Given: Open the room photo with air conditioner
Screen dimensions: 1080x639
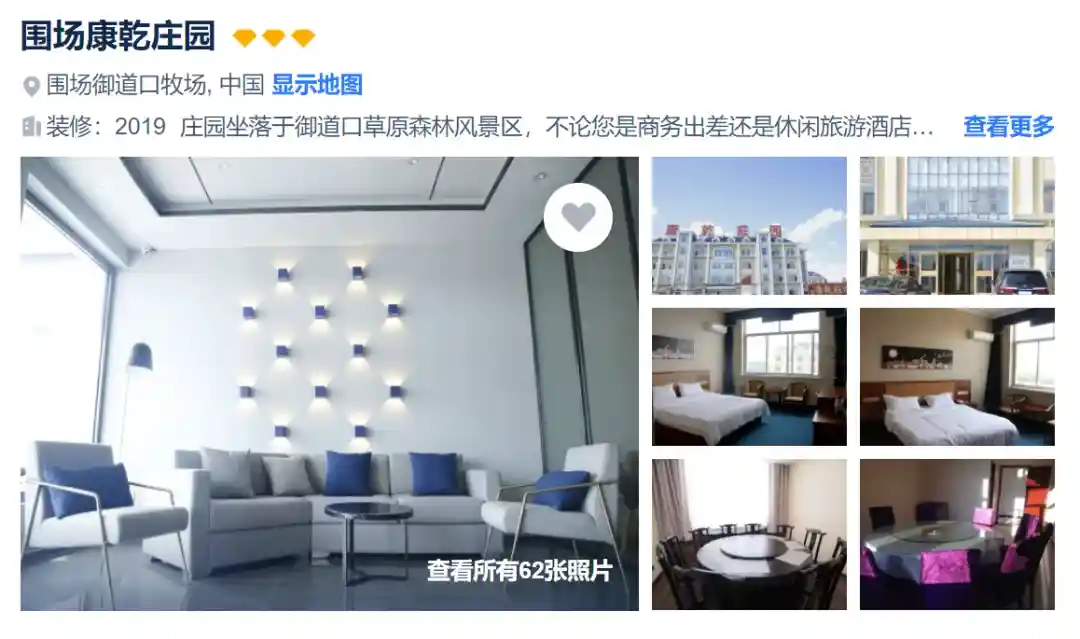Looking at the screenshot, I should click(957, 377).
